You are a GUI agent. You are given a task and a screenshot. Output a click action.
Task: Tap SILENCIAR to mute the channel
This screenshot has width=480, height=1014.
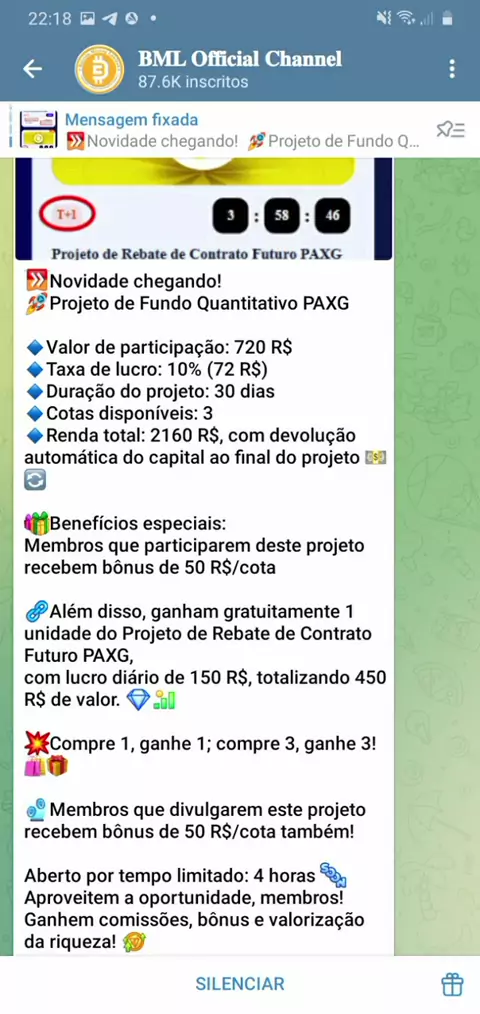point(240,984)
